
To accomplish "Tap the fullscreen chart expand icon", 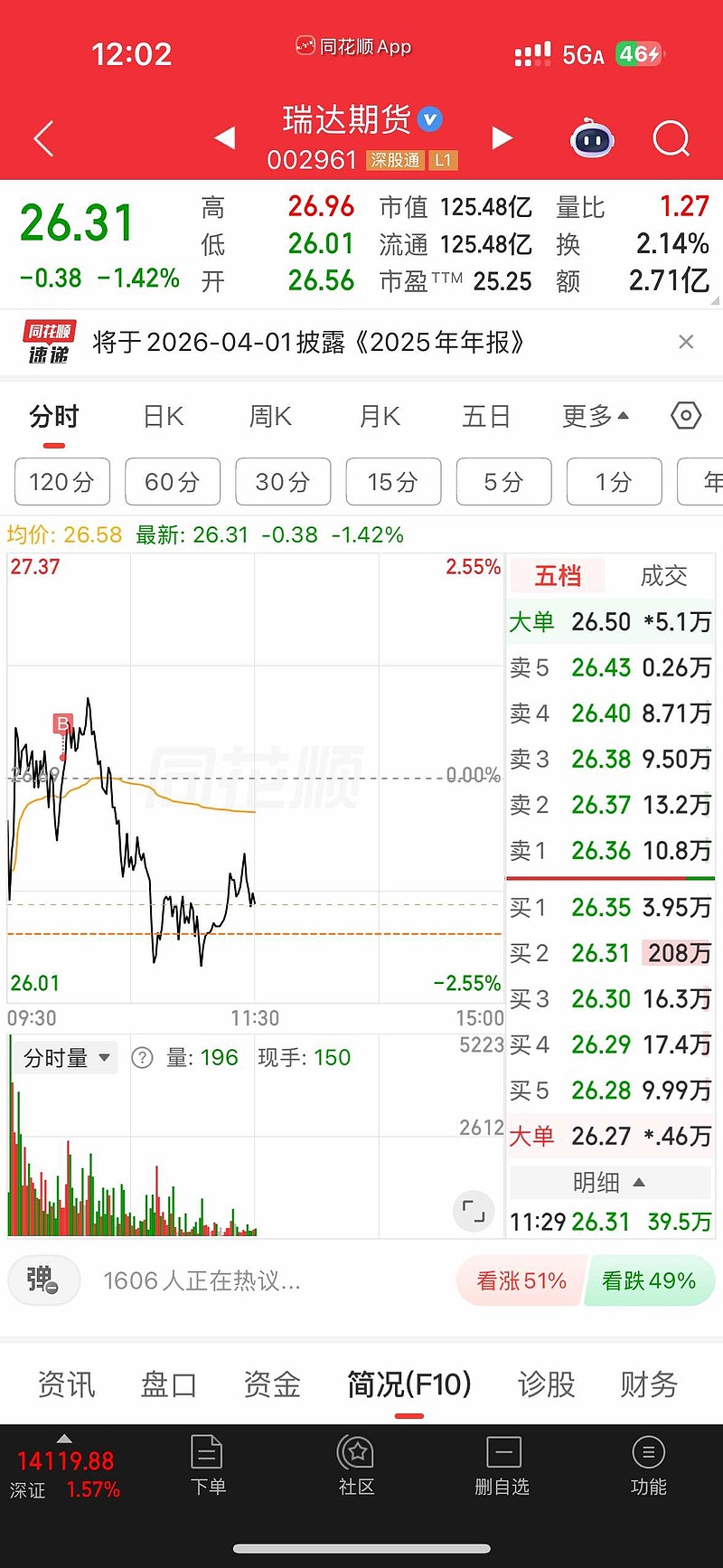I will pyautogui.click(x=473, y=1212).
